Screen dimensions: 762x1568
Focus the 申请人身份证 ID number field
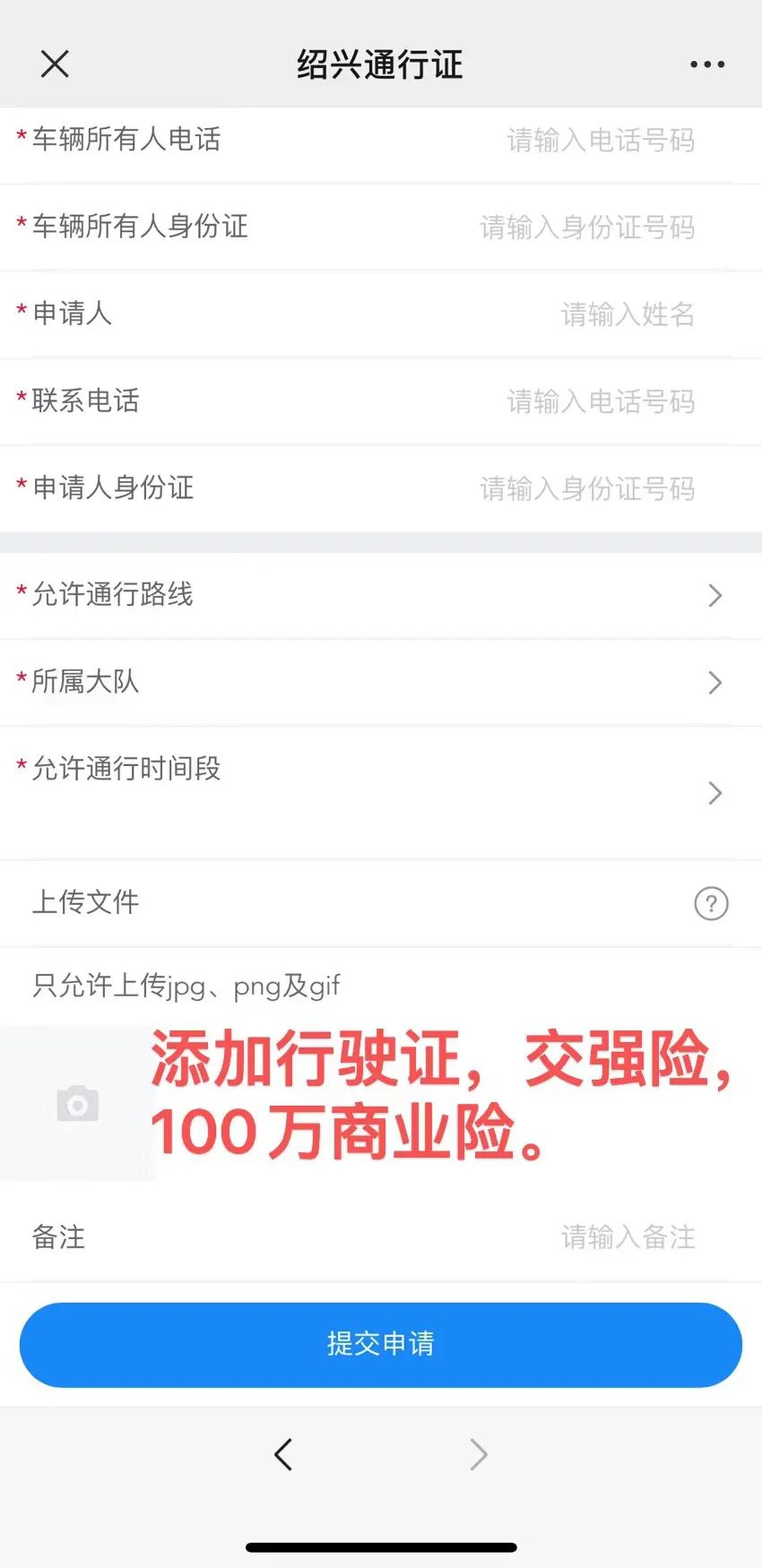587,488
